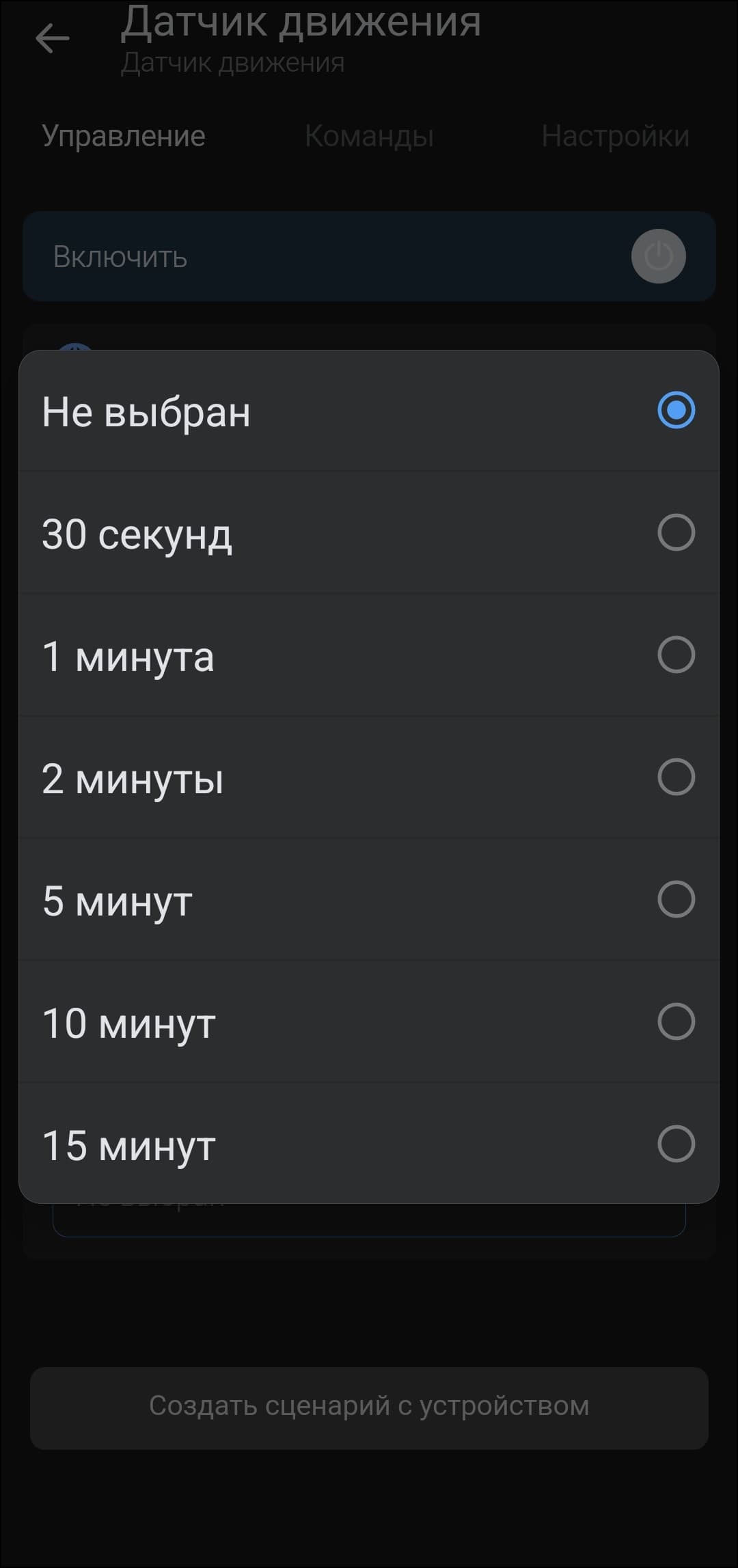Choose the 30 секунд option
The height and width of the screenshot is (1568, 738).
point(369,533)
